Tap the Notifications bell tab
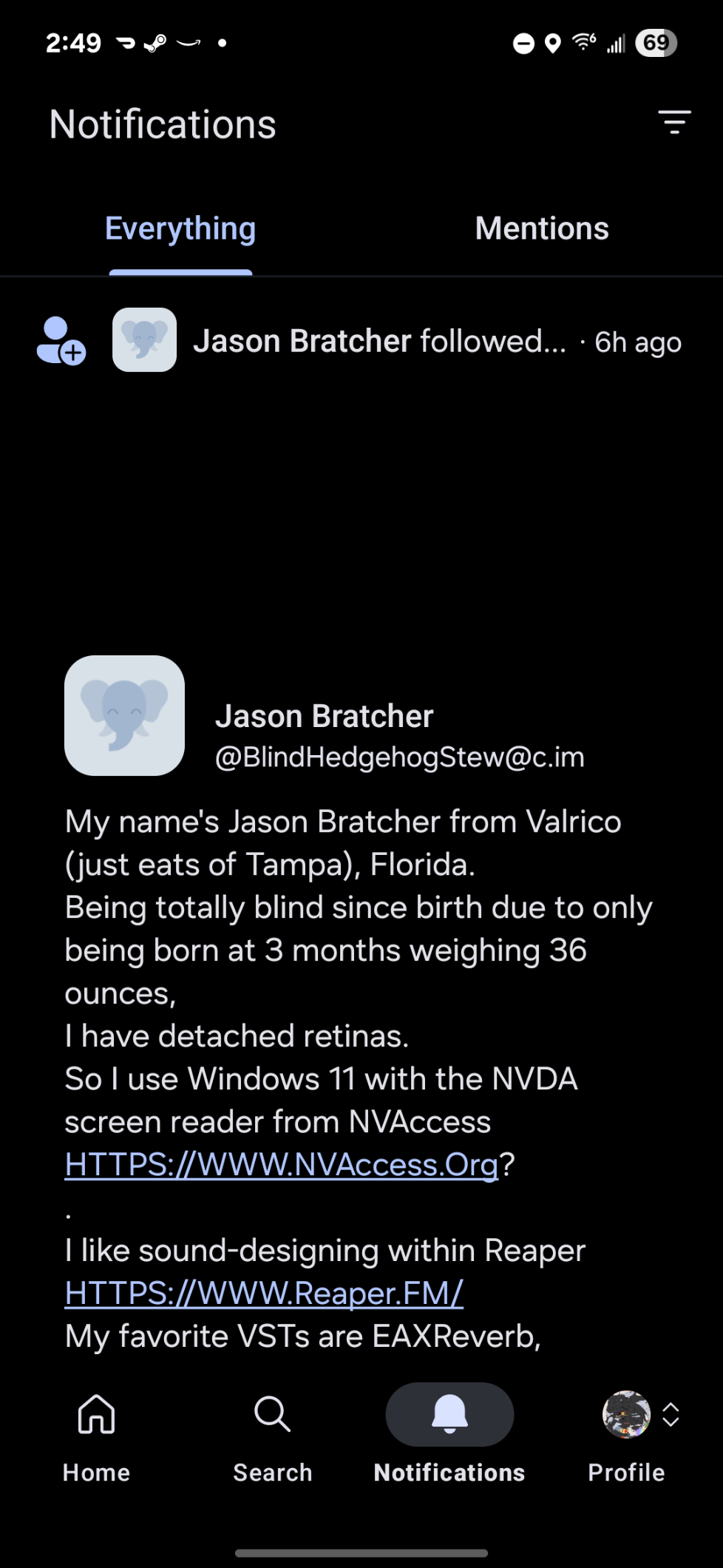Viewport: 723px width, 1568px height. [x=449, y=1436]
